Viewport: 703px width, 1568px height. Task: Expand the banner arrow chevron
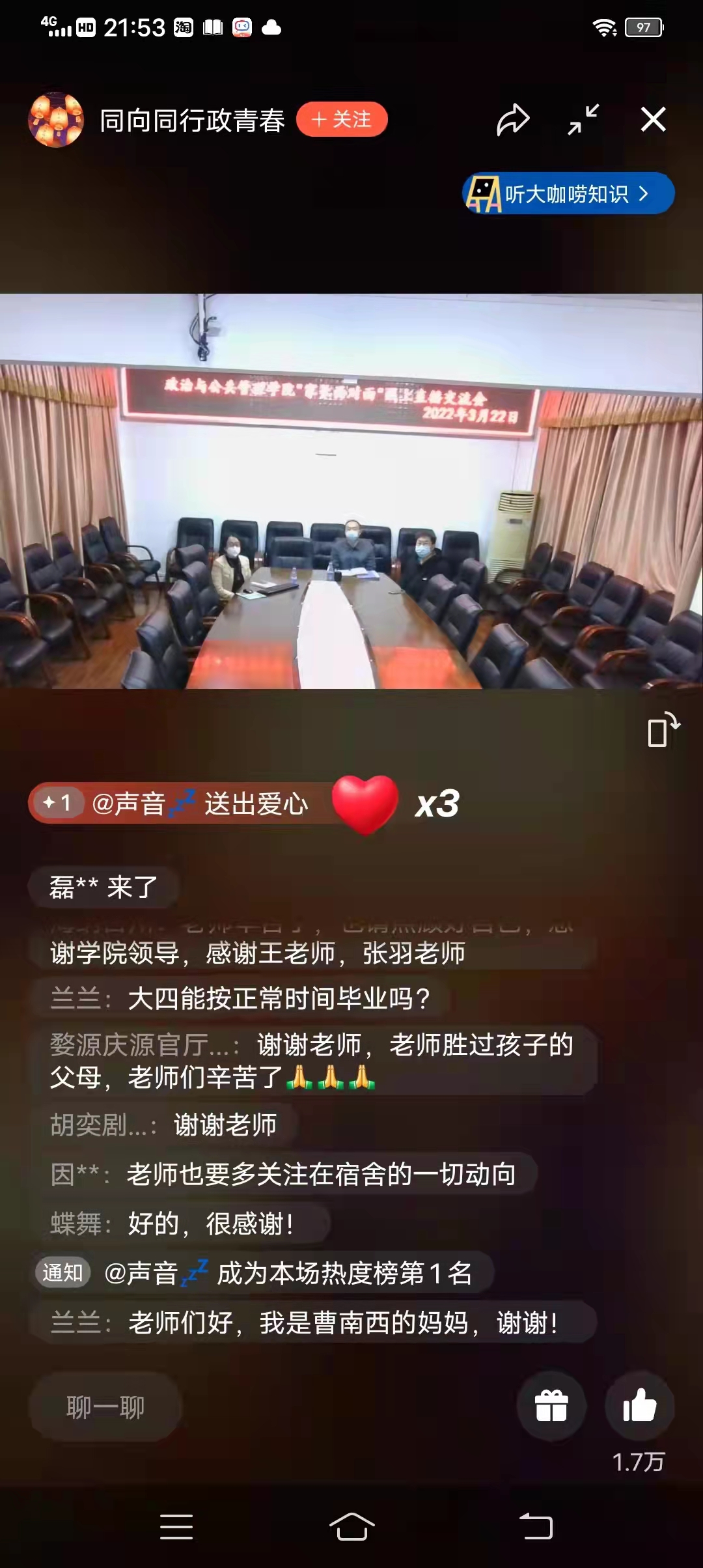644,193
